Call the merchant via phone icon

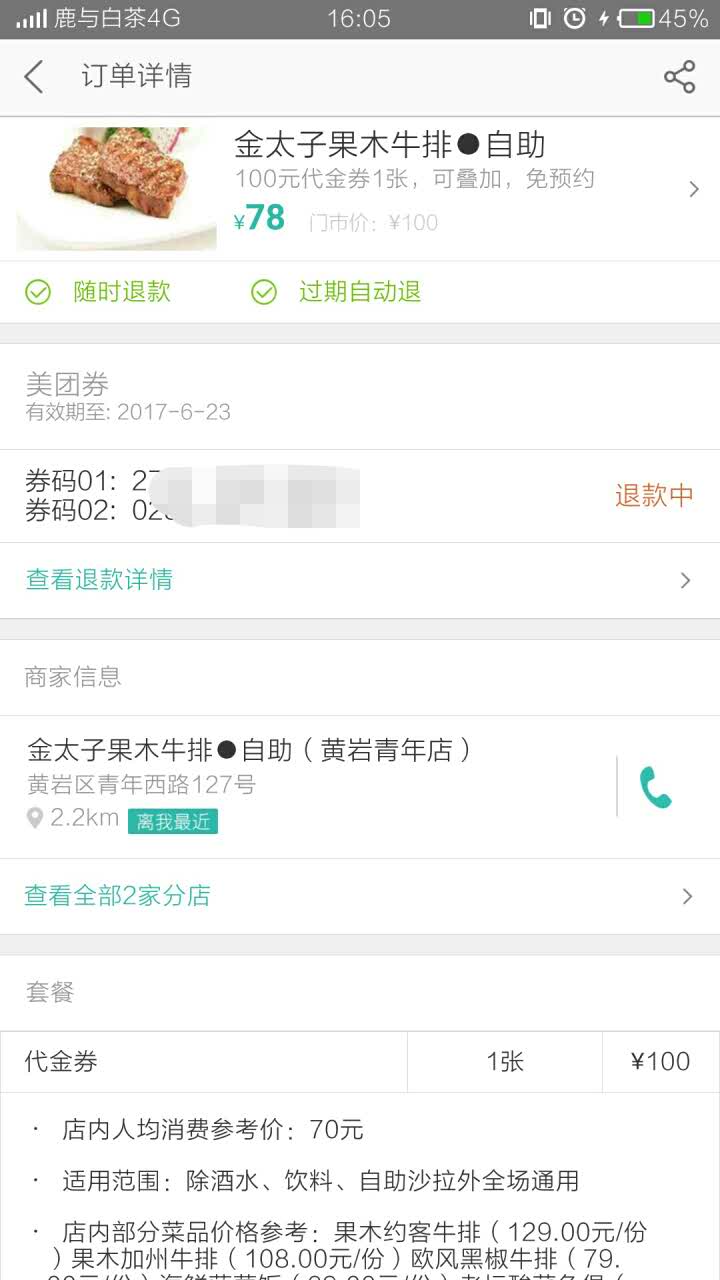coord(656,787)
